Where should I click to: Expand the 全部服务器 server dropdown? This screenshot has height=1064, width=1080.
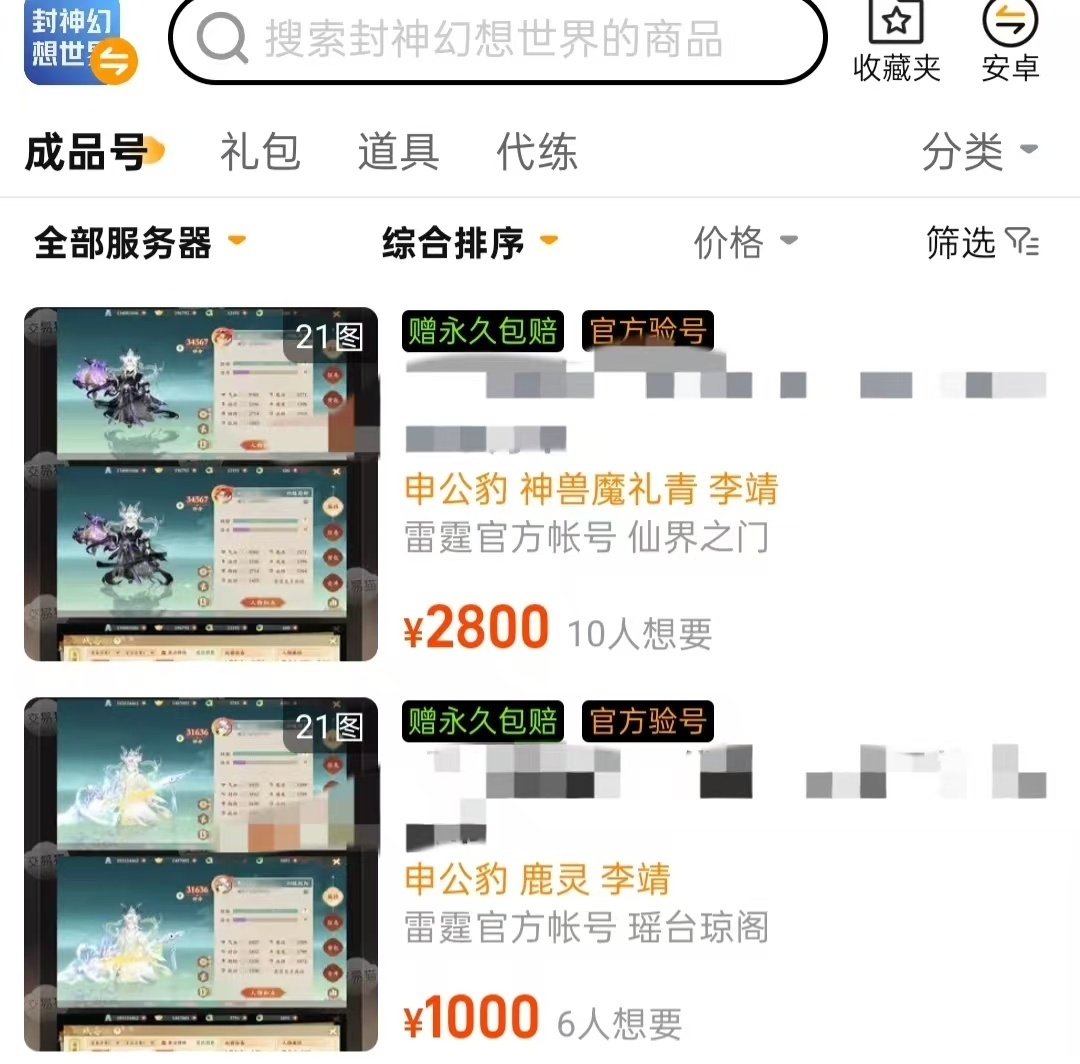(140, 242)
